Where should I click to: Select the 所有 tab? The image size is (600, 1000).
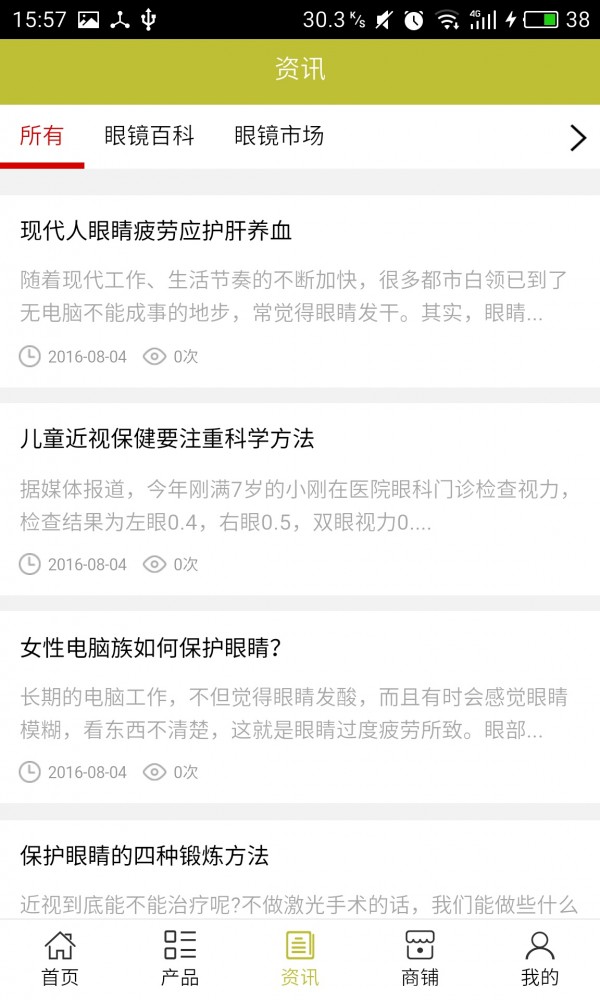tap(42, 137)
